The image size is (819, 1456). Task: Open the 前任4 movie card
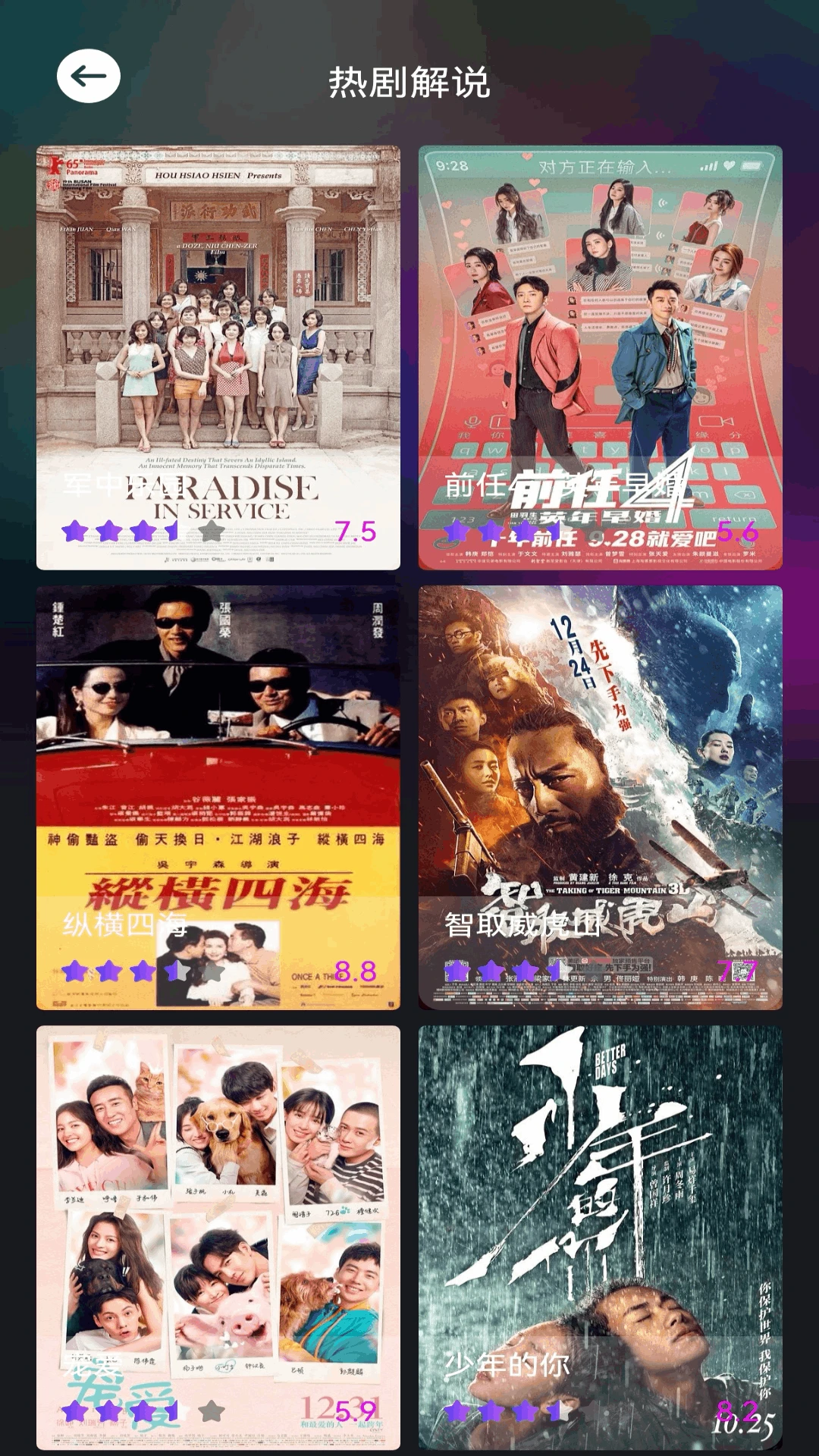[x=600, y=357]
